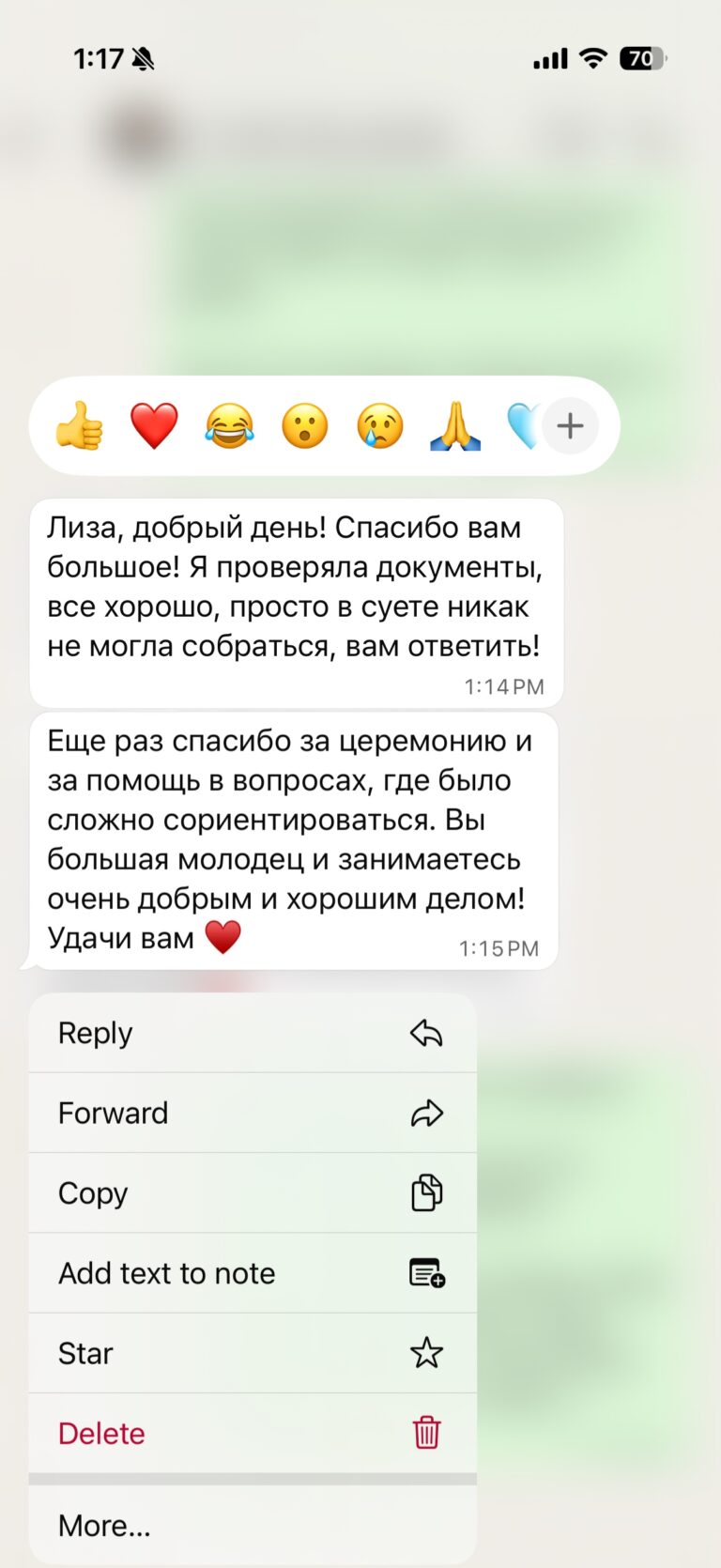
Task: React with the surprised face emoji
Action: (303, 425)
